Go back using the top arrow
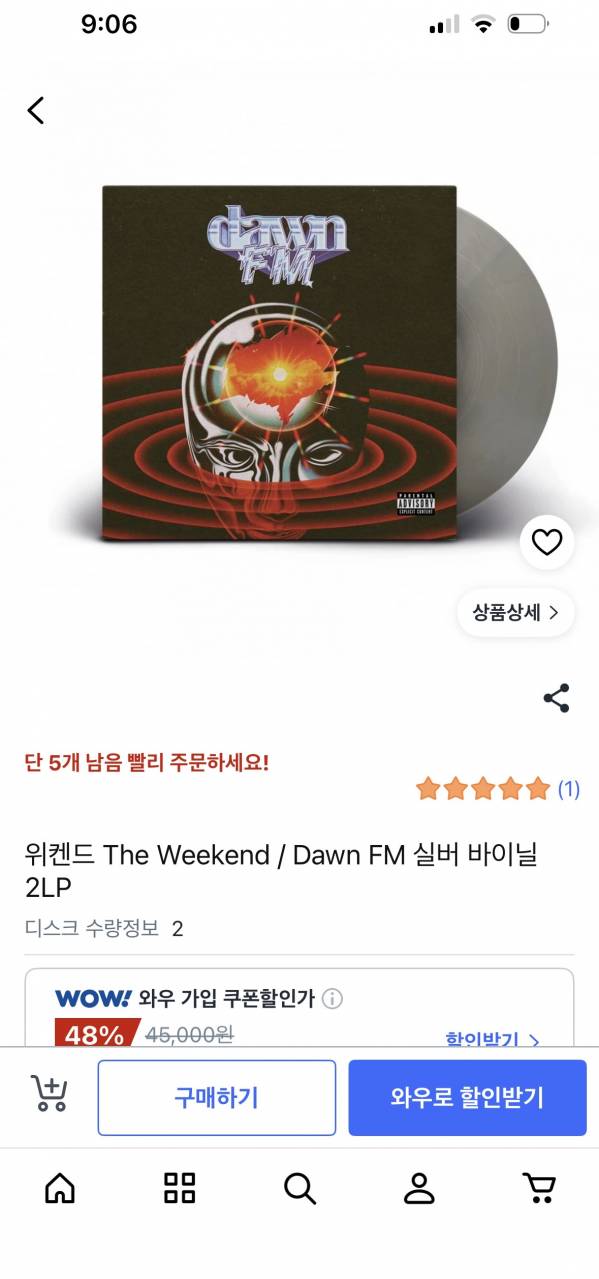 pyautogui.click(x=36, y=110)
